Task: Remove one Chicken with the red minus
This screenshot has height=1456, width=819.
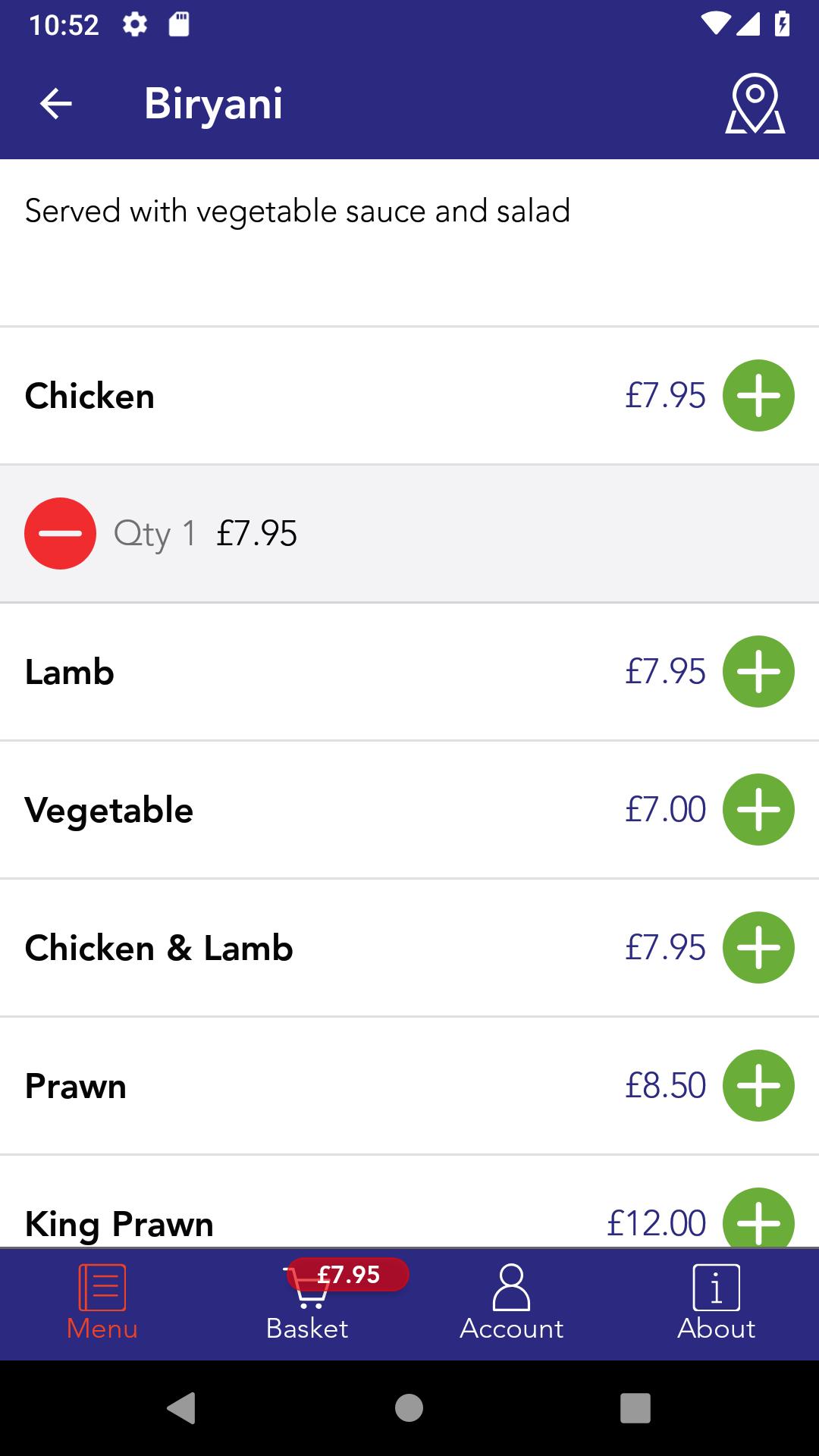Action: tap(60, 533)
